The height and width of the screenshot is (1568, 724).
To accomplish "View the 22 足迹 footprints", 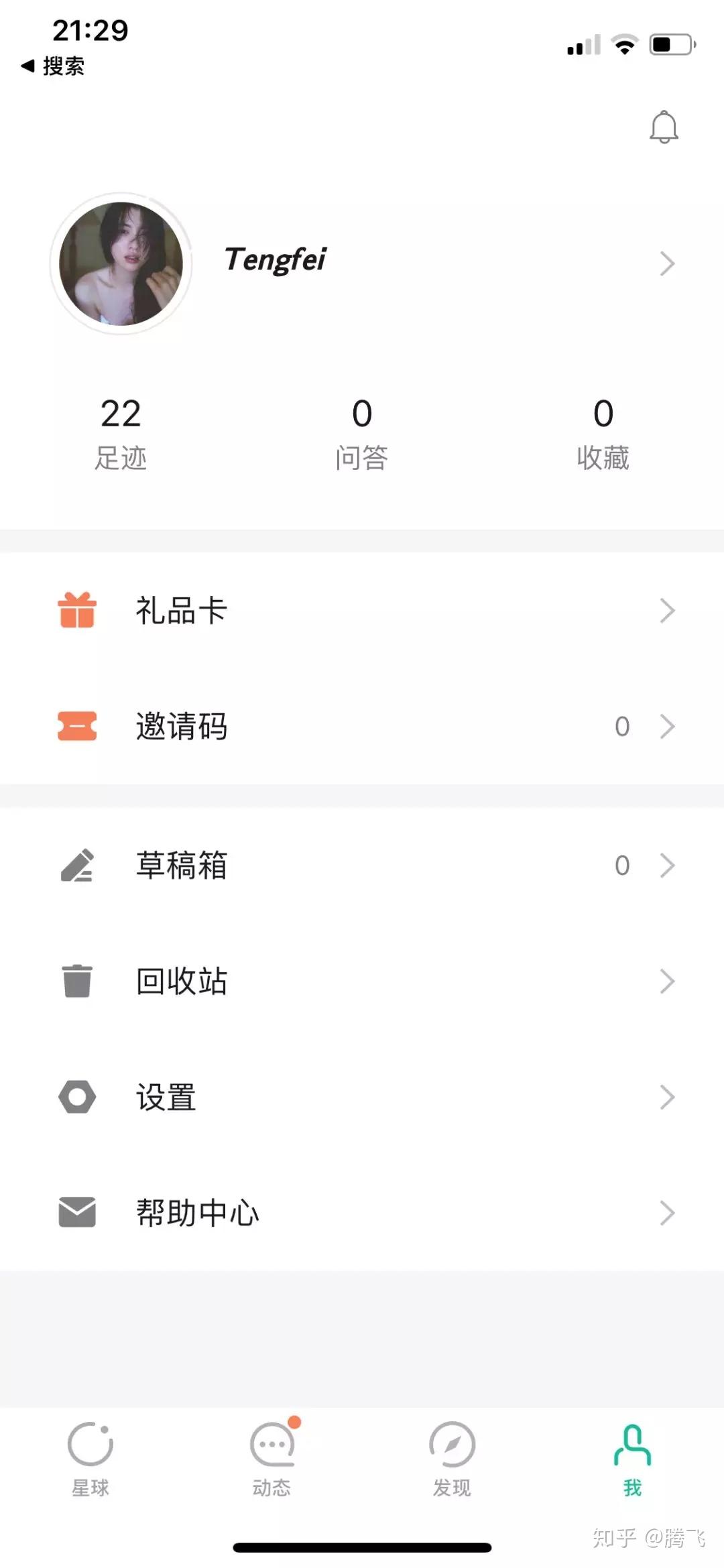I will [x=121, y=433].
